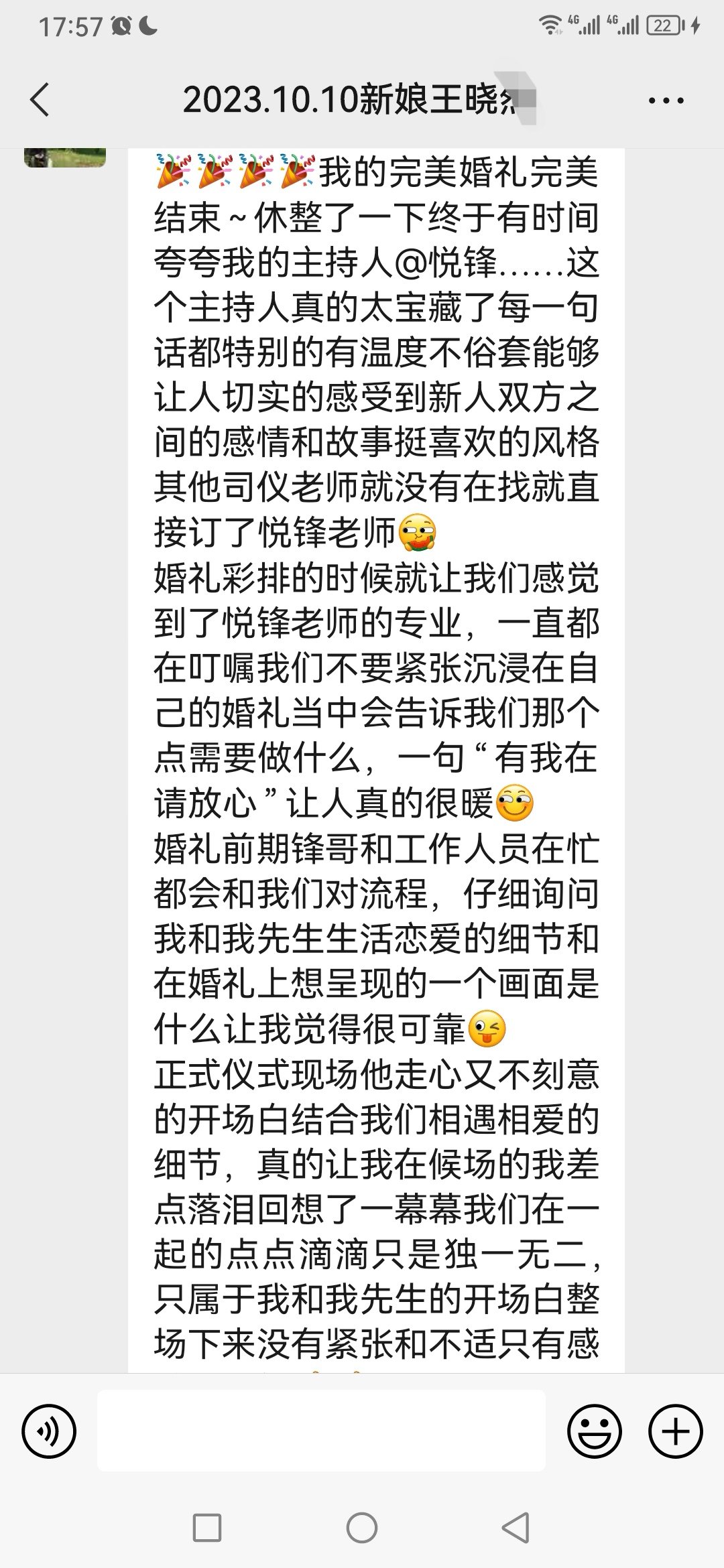This screenshot has height=1568, width=724.
Task: Tap the system back triangle
Action: point(516,1528)
